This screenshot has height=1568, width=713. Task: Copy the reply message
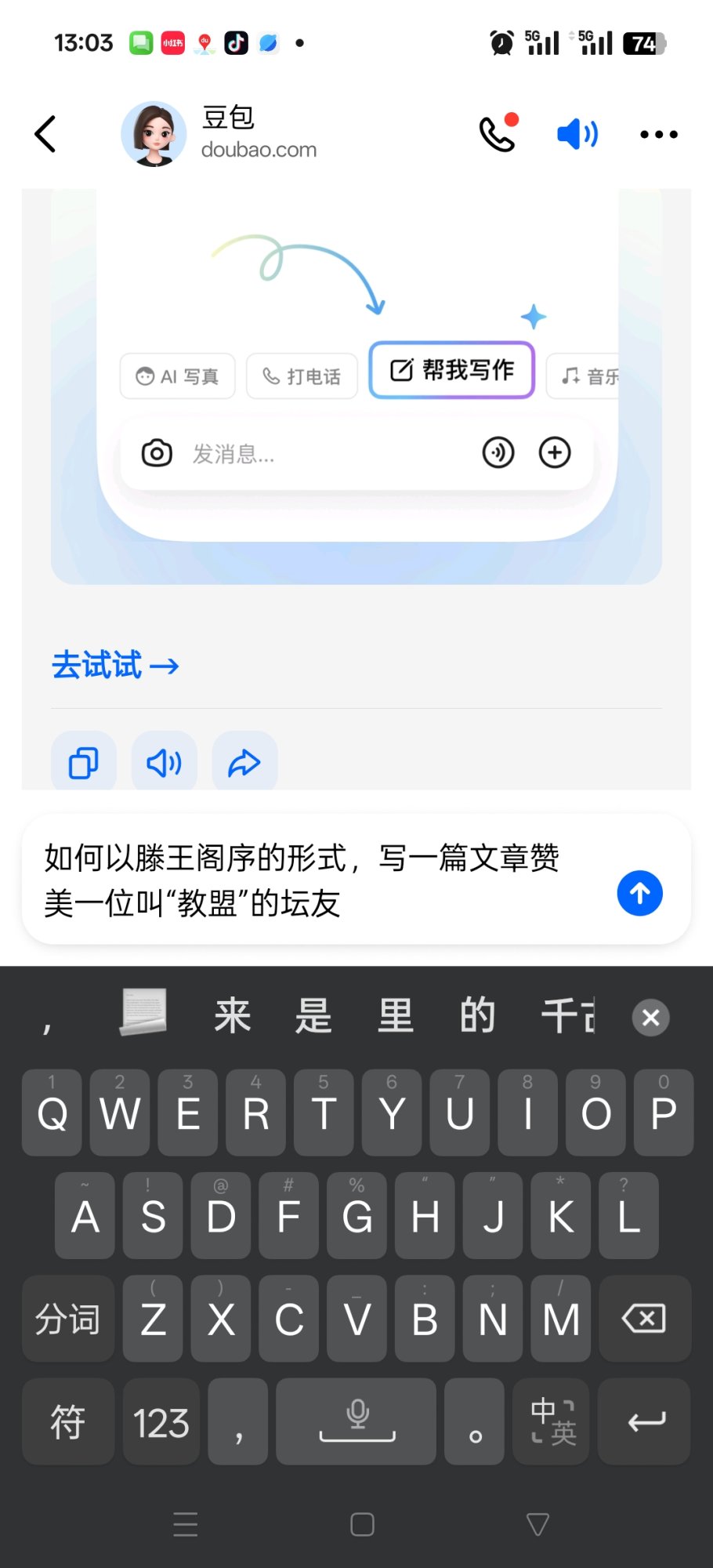pyautogui.click(x=84, y=762)
